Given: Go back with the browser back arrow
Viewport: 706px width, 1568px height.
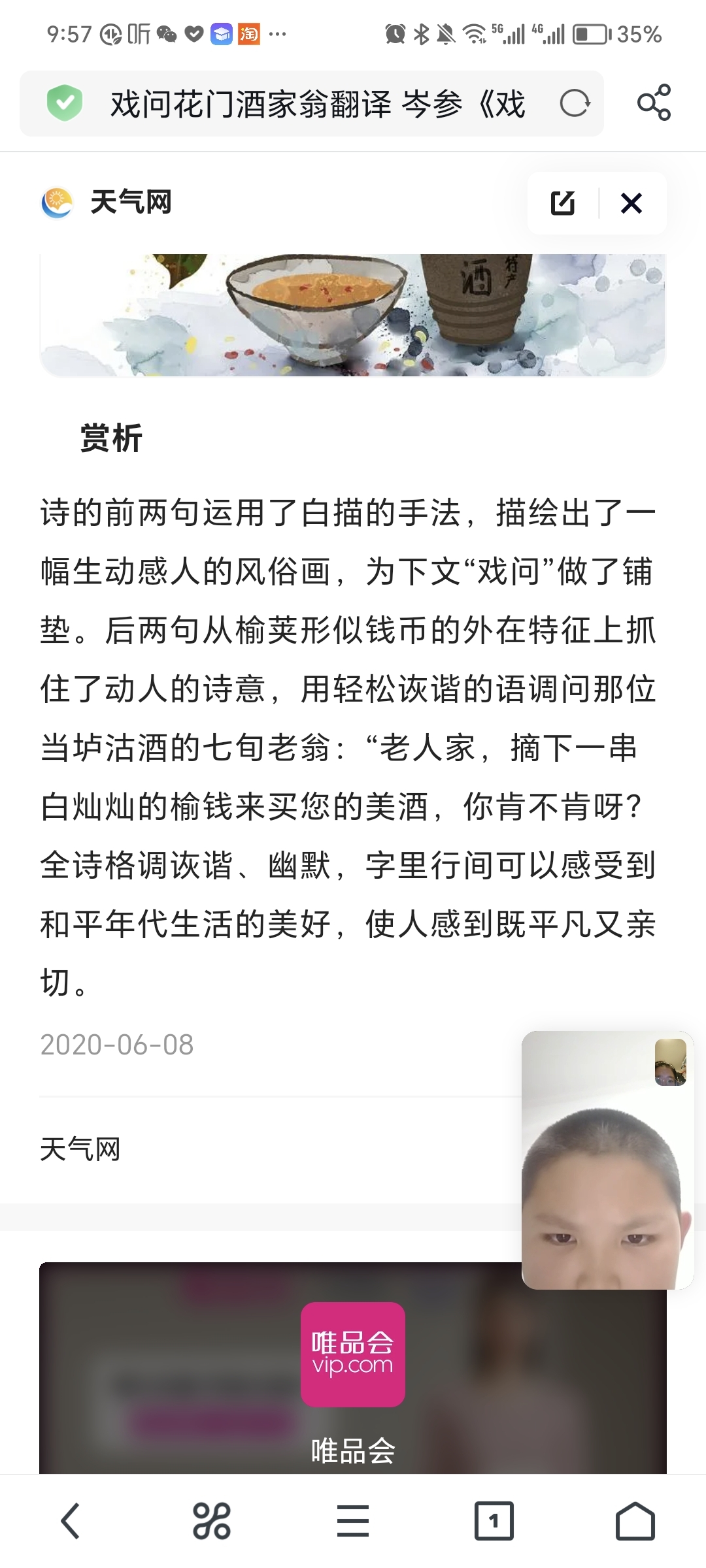Looking at the screenshot, I should pos(71,1521).
